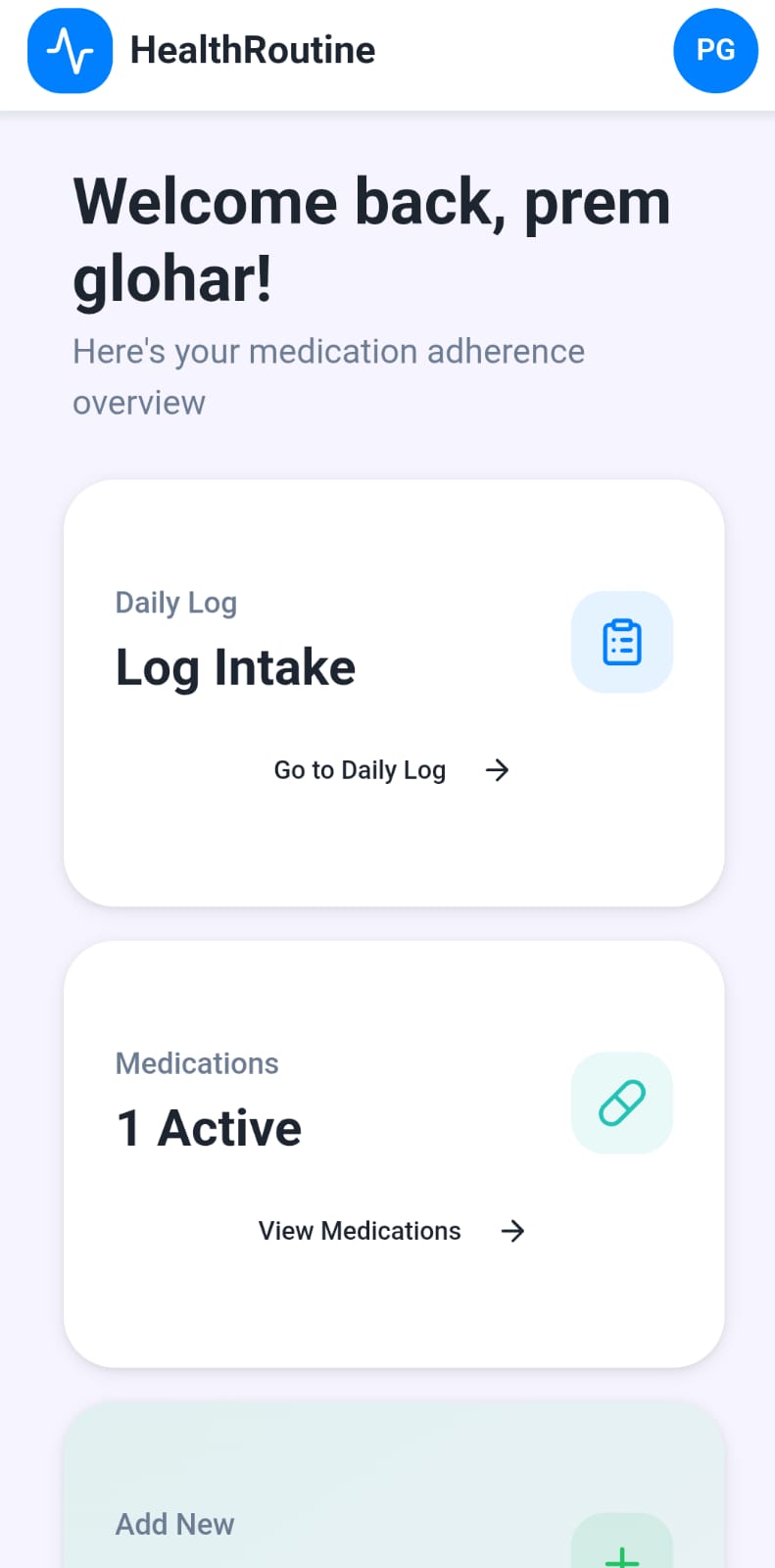Select the pill icon on Medications card
This screenshot has height=1568, width=775.
621,1102
